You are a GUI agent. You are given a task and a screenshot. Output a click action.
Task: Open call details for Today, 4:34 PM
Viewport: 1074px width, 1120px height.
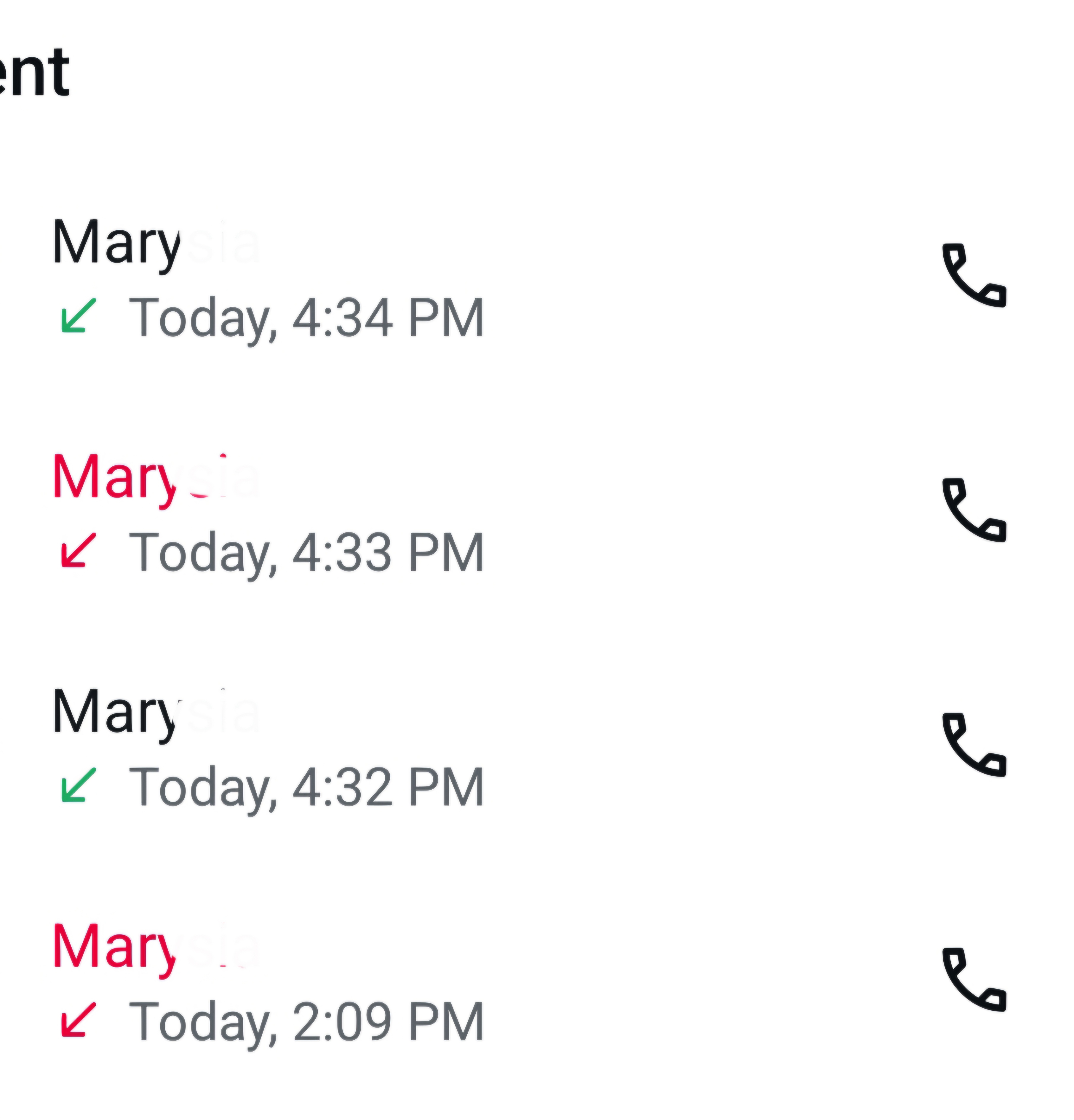pyautogui.click(x=306, y=317)
